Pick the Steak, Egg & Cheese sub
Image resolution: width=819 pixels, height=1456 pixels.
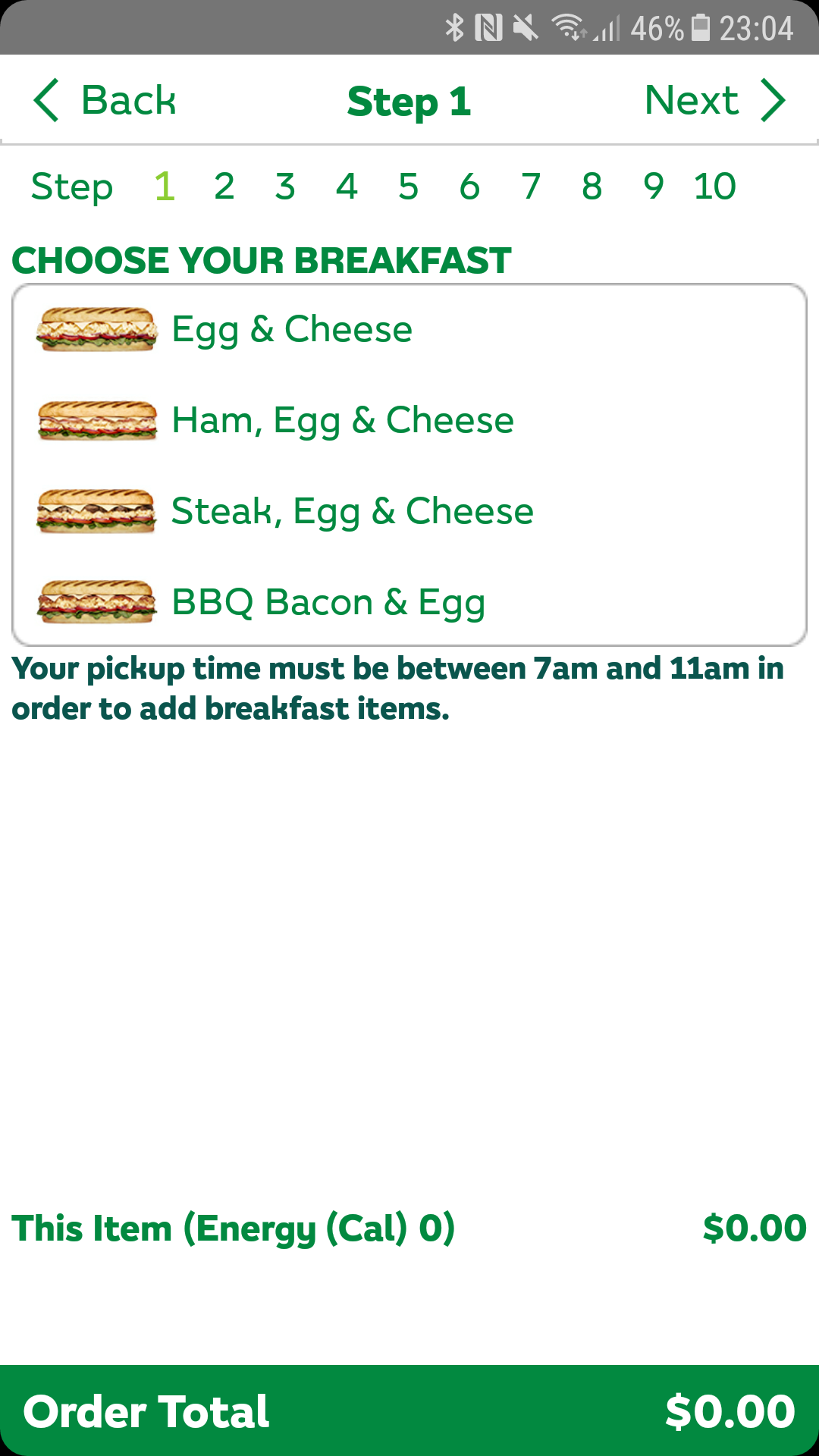pos(352,512)
